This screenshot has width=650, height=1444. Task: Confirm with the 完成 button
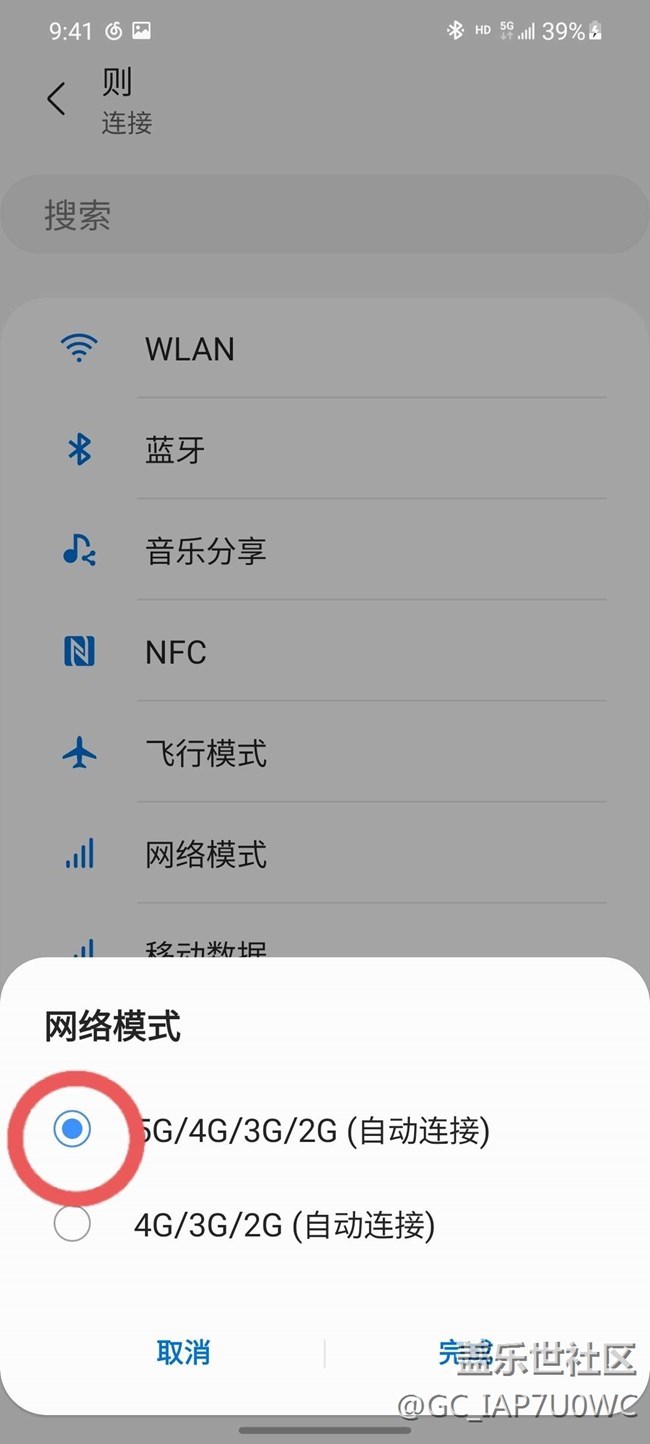pos(465,1352)
